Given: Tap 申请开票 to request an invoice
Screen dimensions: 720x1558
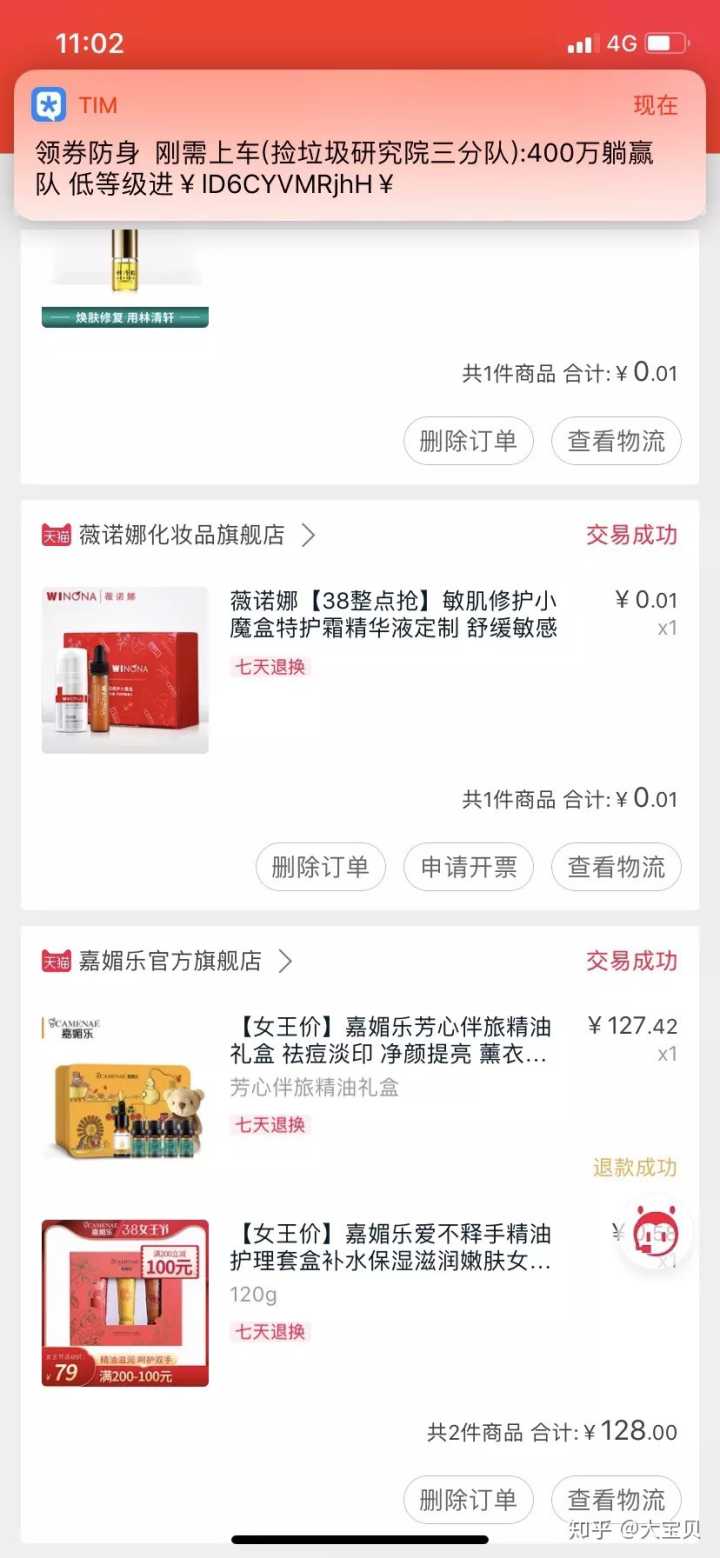Looking at the screenshot, I should pos(468,867).
